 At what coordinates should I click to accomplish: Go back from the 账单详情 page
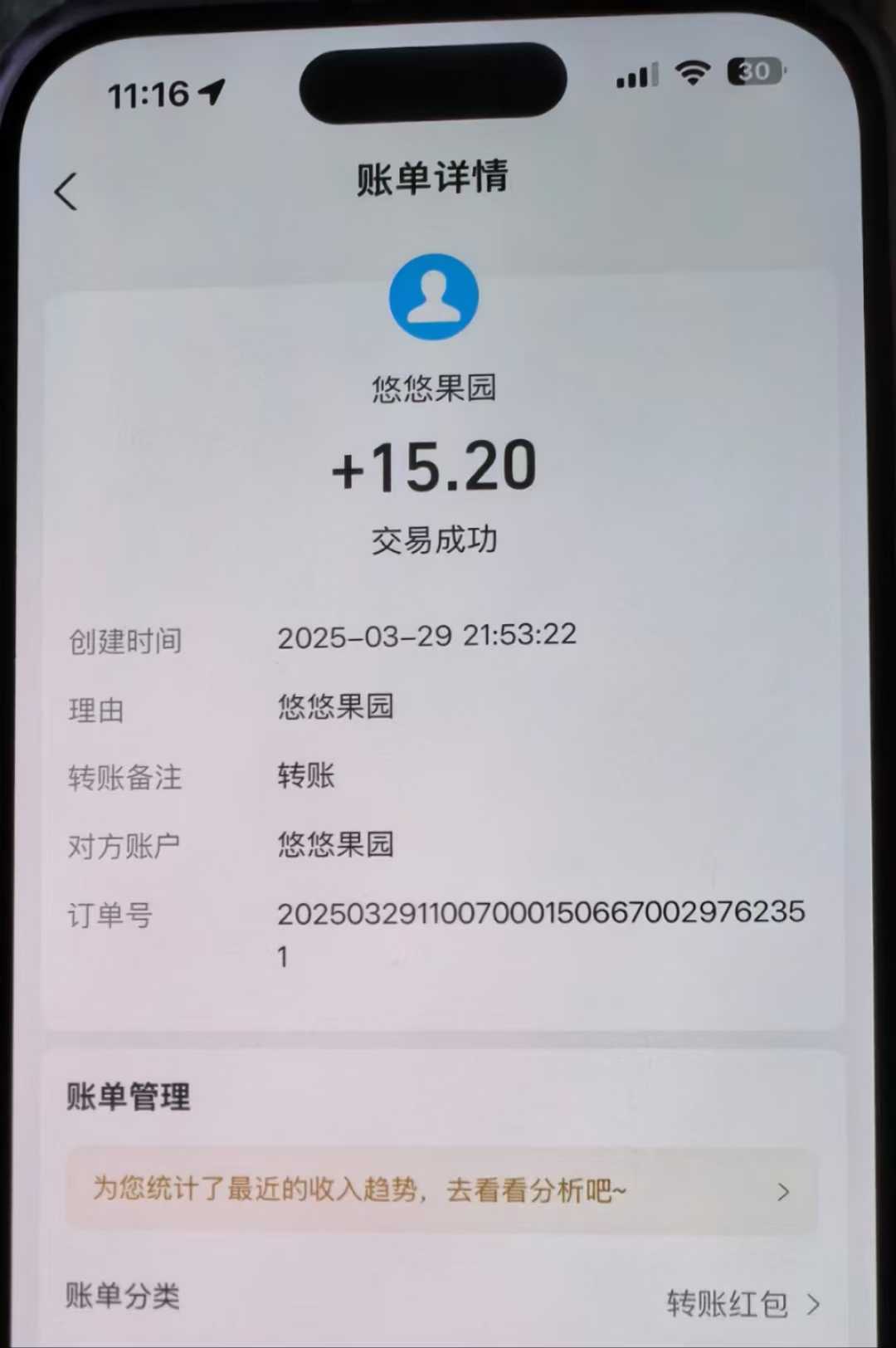pos(66,192)
